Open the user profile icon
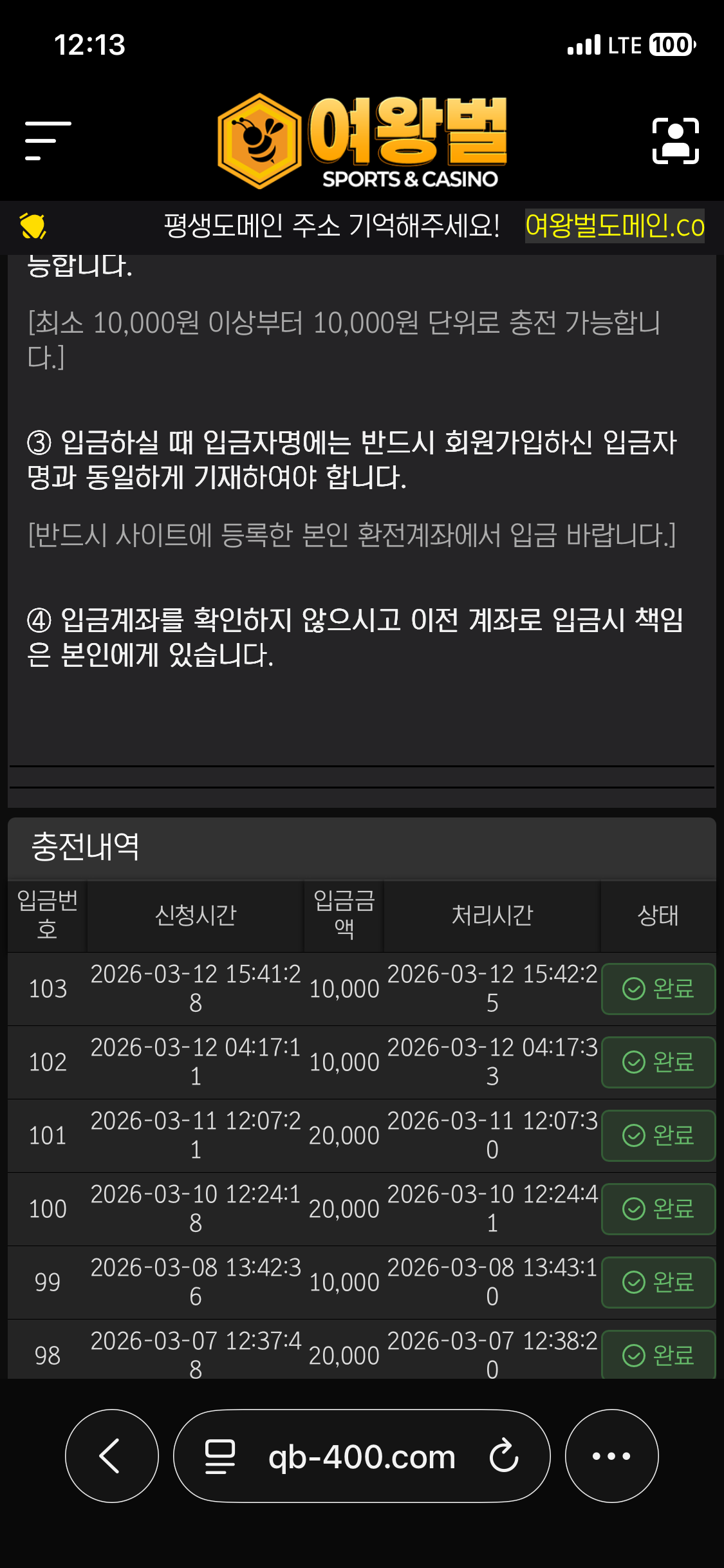Viewport: 724px width, 1568px height. click(x=675, y=141)
